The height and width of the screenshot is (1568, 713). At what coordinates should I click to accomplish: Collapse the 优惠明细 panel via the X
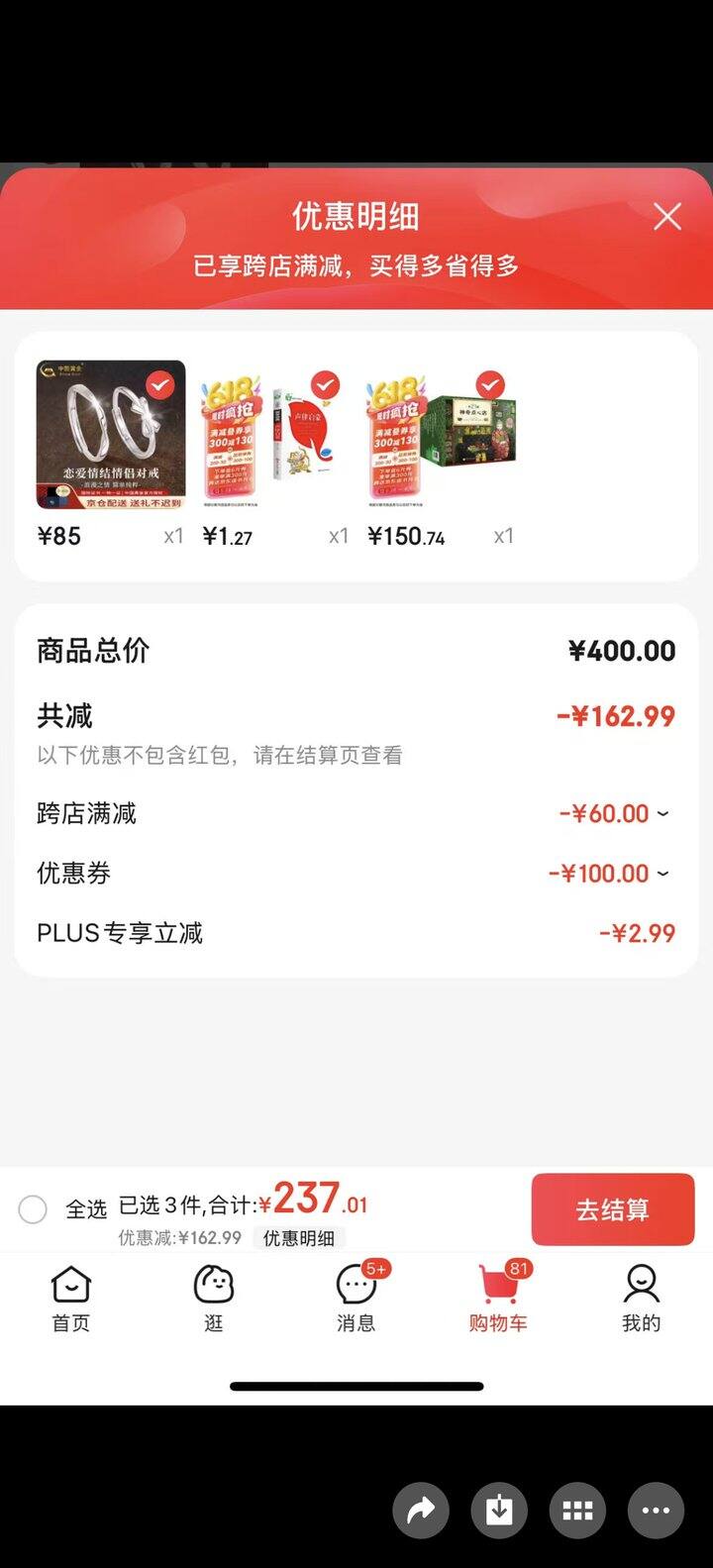click(666, 216)
